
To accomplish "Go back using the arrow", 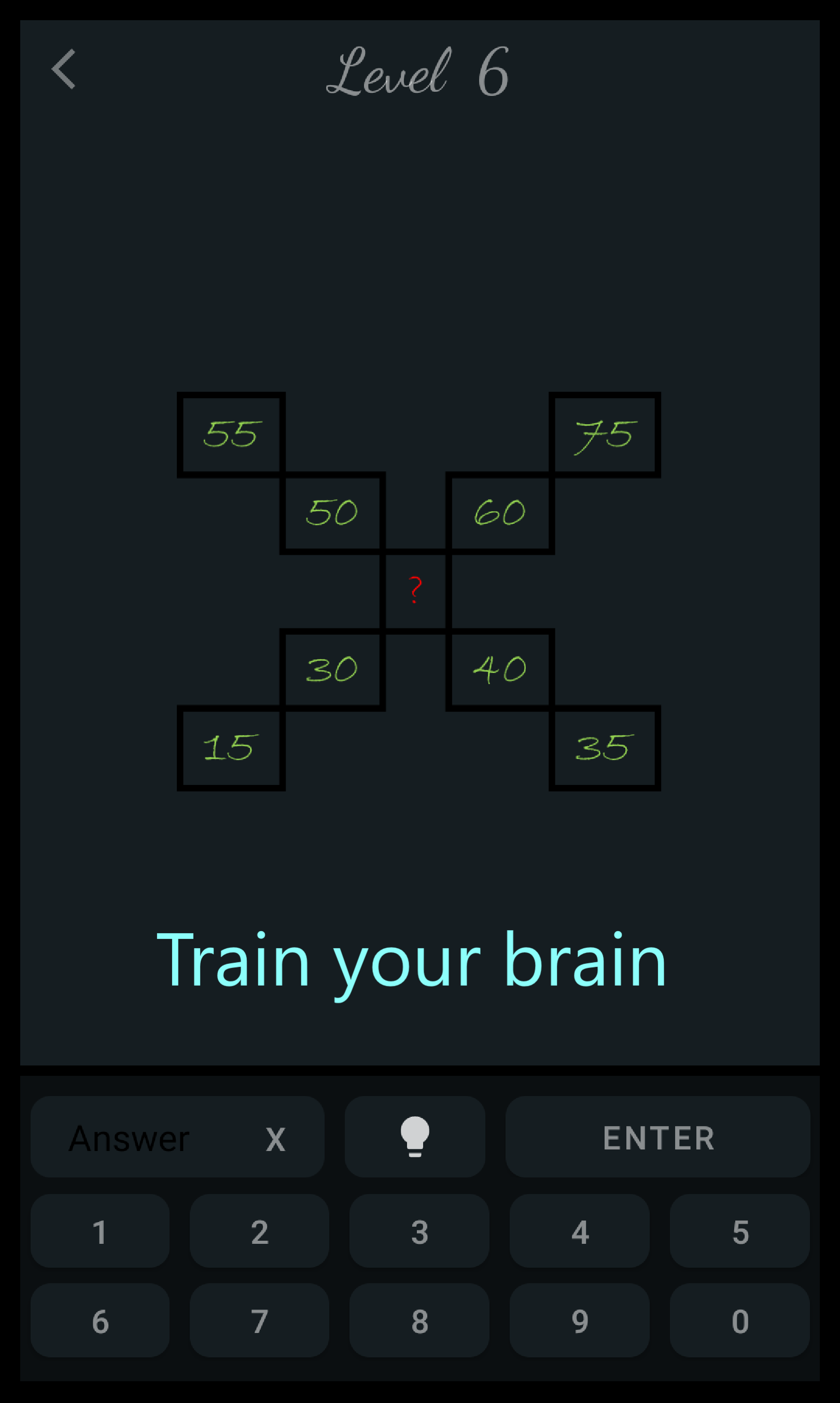I will tap(63, 69).
